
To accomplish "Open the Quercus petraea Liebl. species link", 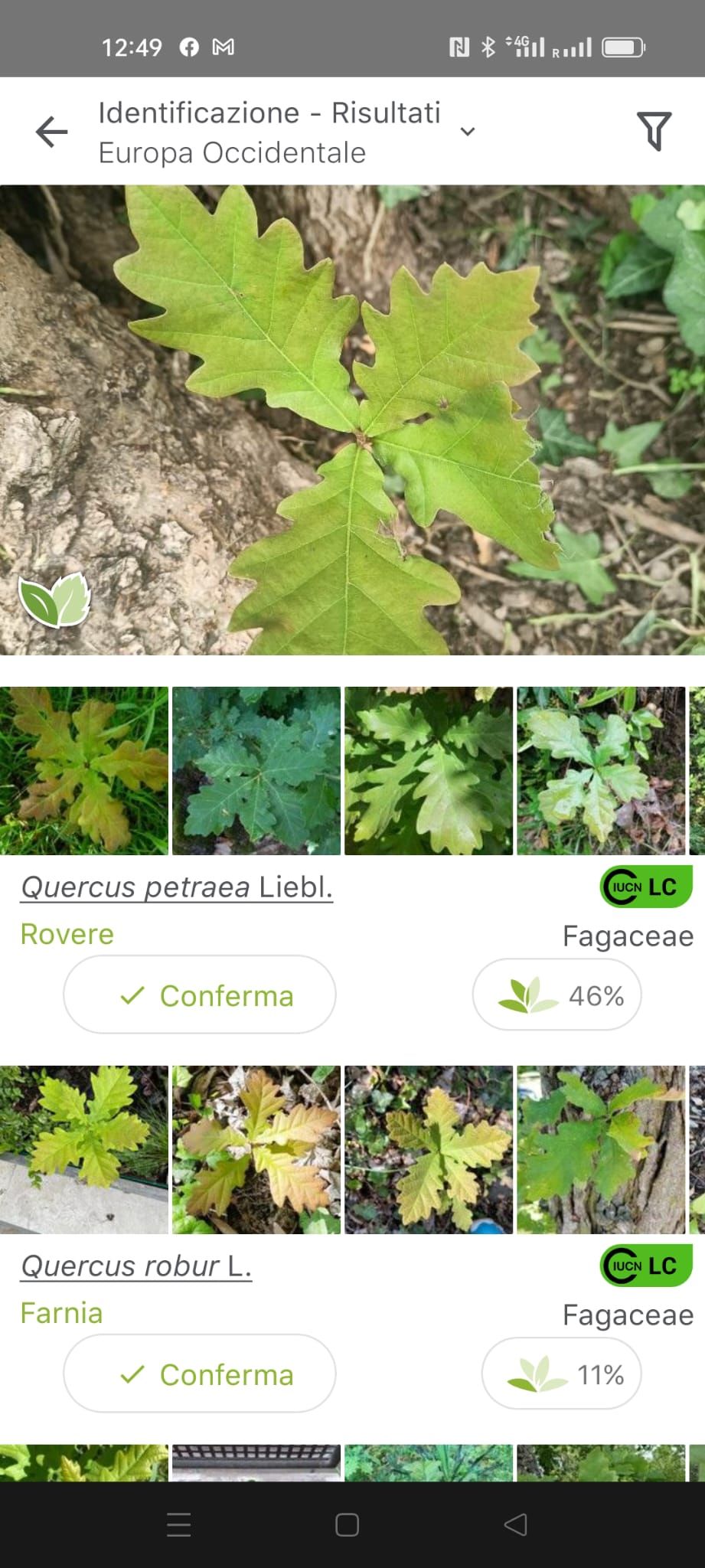I will 177,887.
